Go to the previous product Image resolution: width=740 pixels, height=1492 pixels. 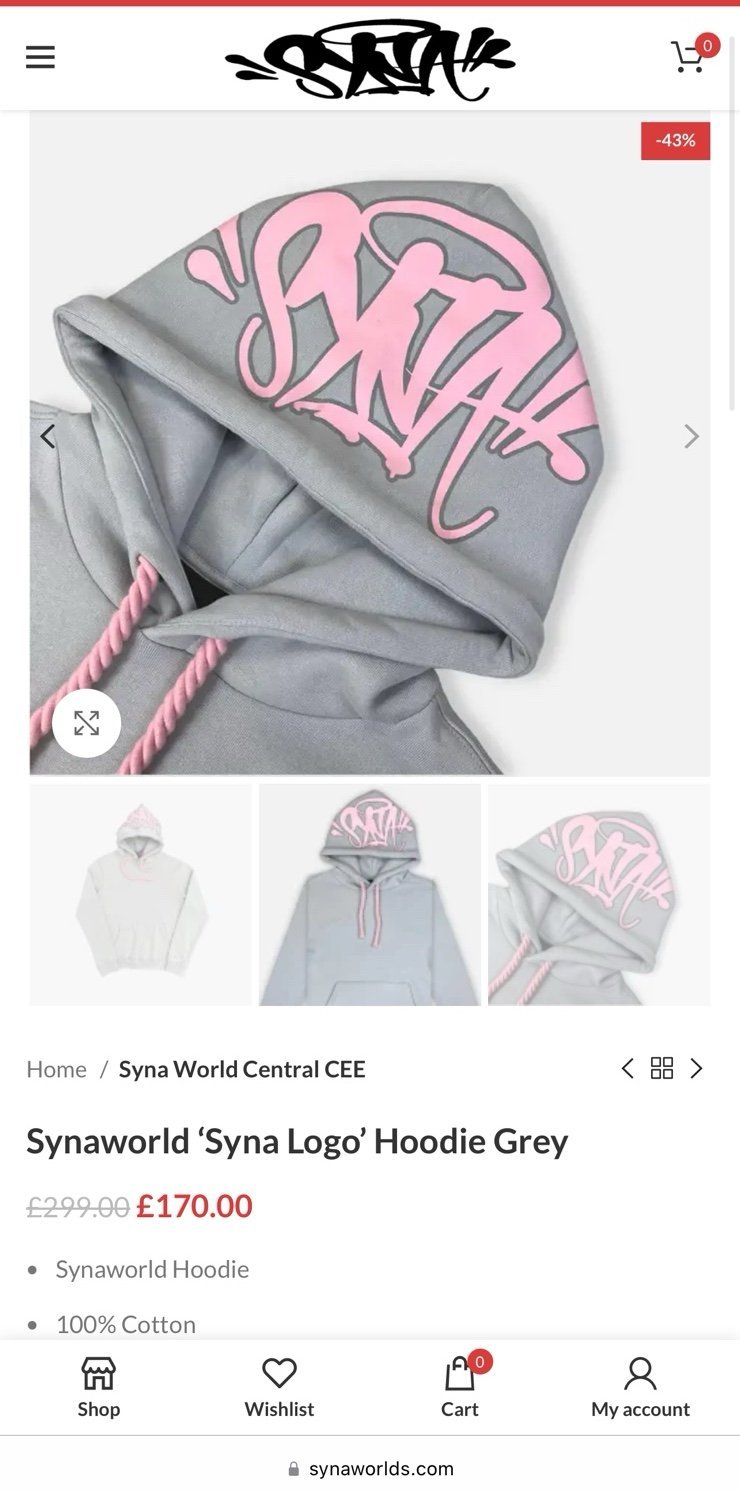(x=627, y=1068)
